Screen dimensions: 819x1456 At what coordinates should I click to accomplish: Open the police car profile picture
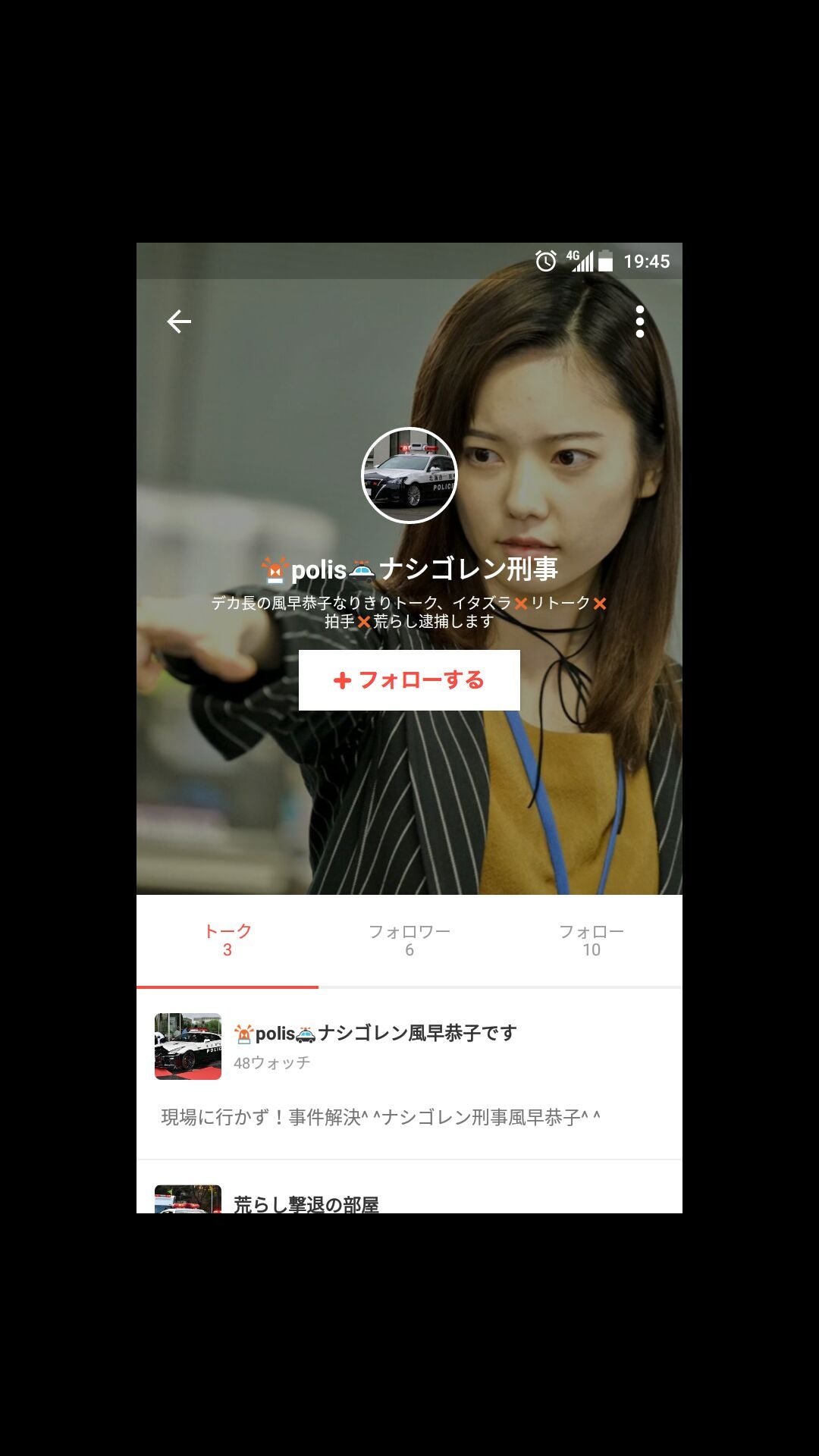coord(409,475)
